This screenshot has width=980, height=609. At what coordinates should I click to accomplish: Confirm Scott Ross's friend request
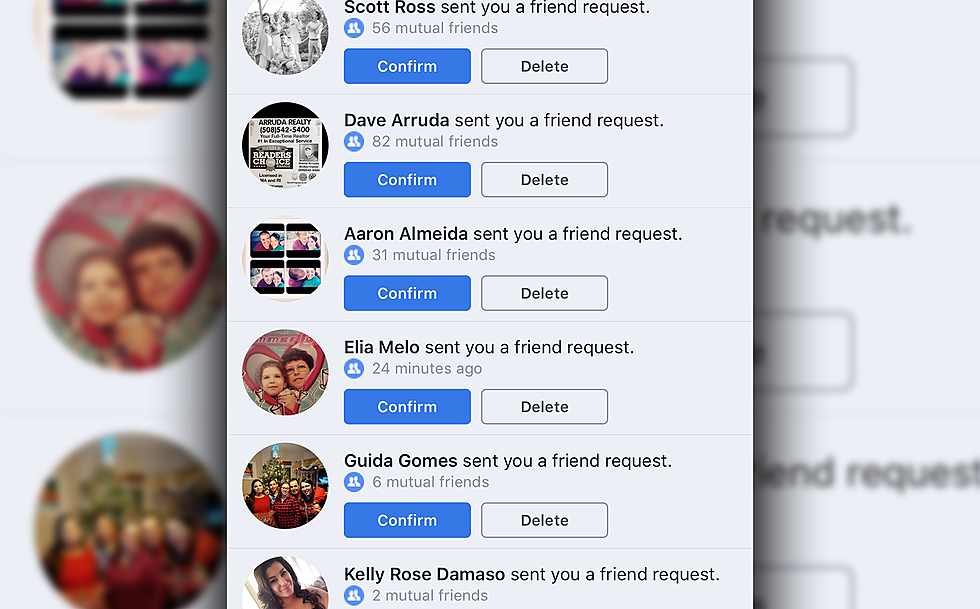pyautogui.click(x=407, y=66)
